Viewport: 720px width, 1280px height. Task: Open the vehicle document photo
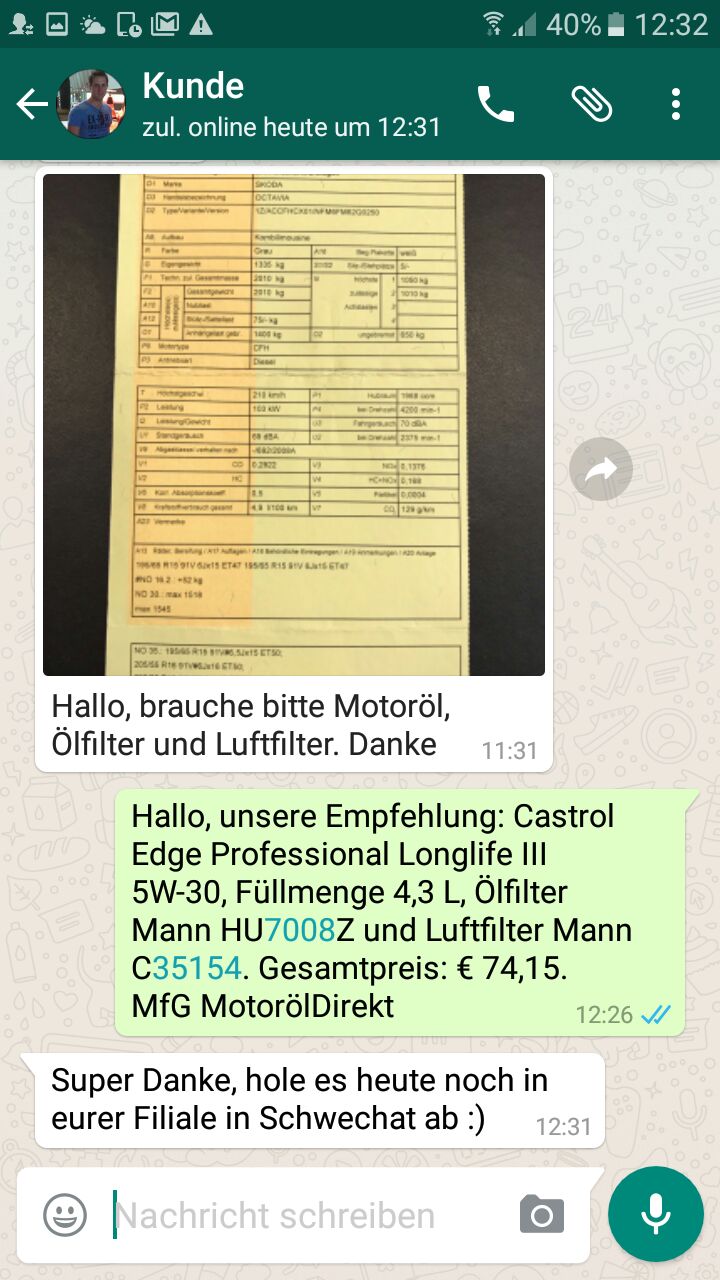click(294, 425)
